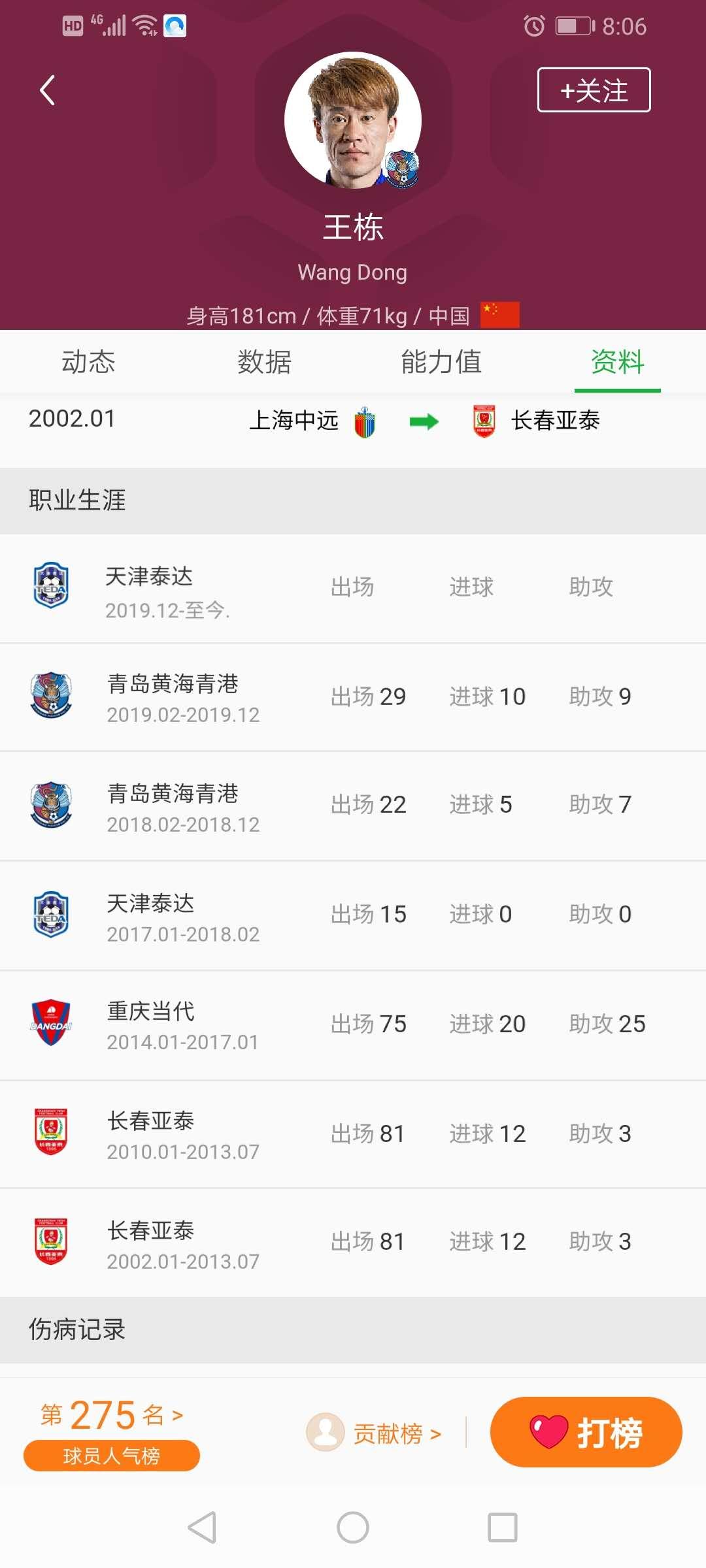Tap the Changchun Yatai transfer destination badge
Screen dimensions: 706x1568
(x=482, y=421)
